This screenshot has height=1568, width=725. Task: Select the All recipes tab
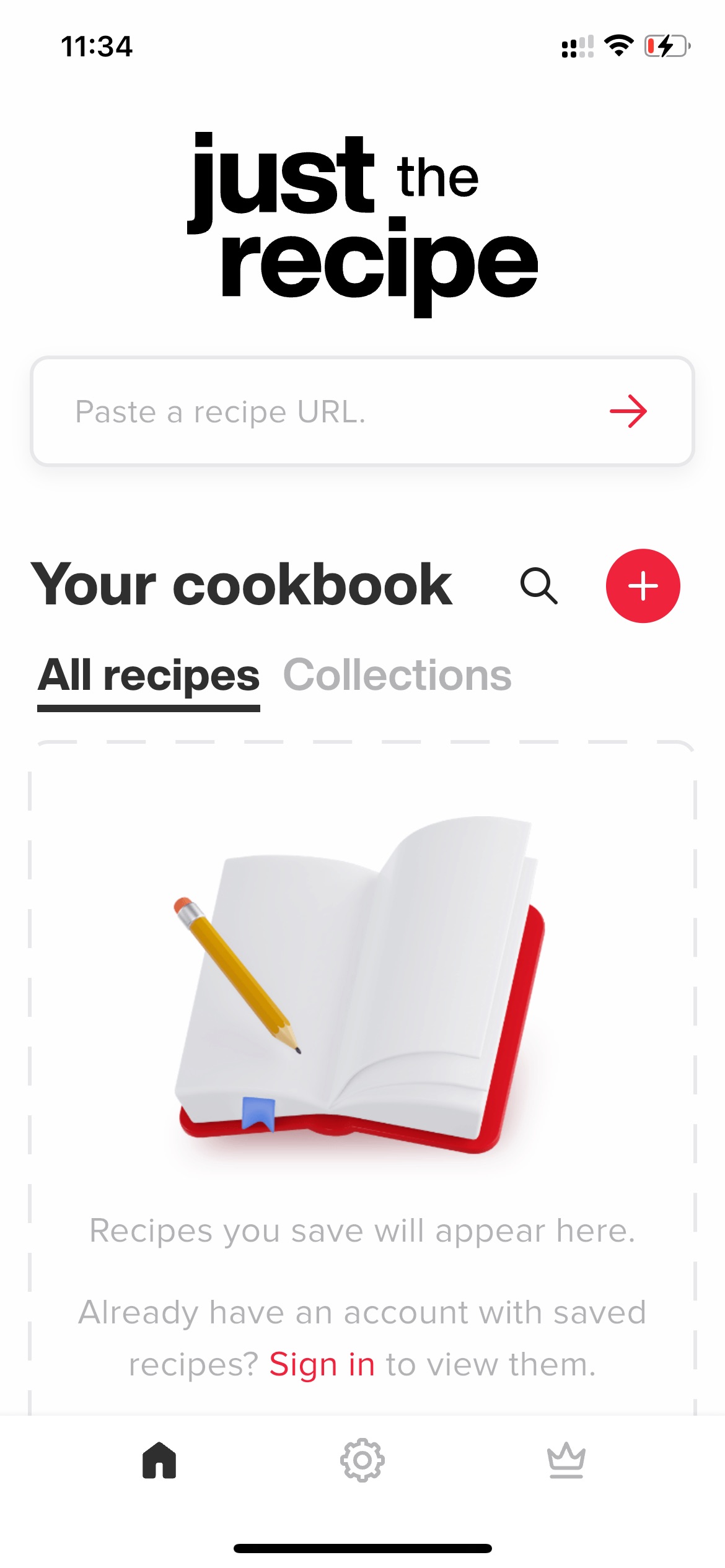pos(149,676)
